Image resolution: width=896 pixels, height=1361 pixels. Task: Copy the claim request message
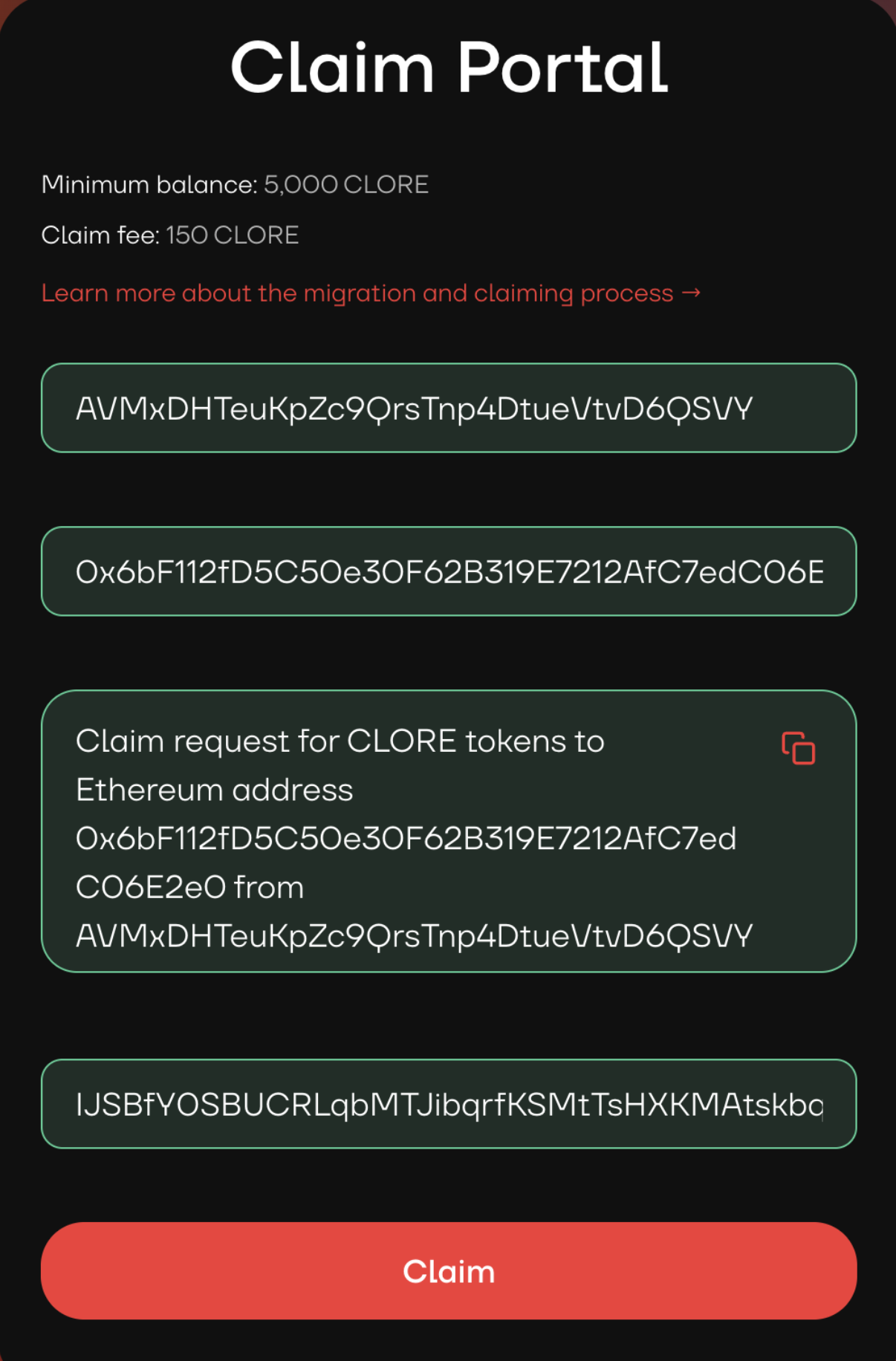(798, 747)
